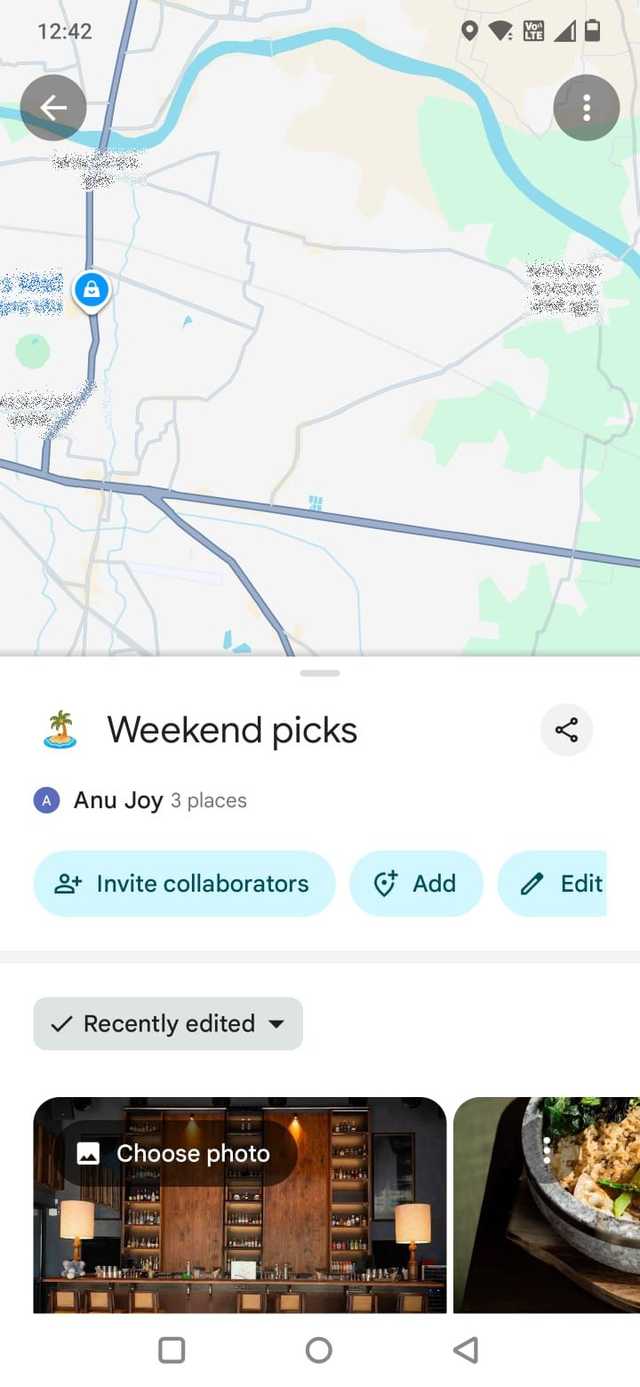Go back using the arrow on the map
The width and height of the screenshot is (640, 1387).
click(x=53, y=108)
